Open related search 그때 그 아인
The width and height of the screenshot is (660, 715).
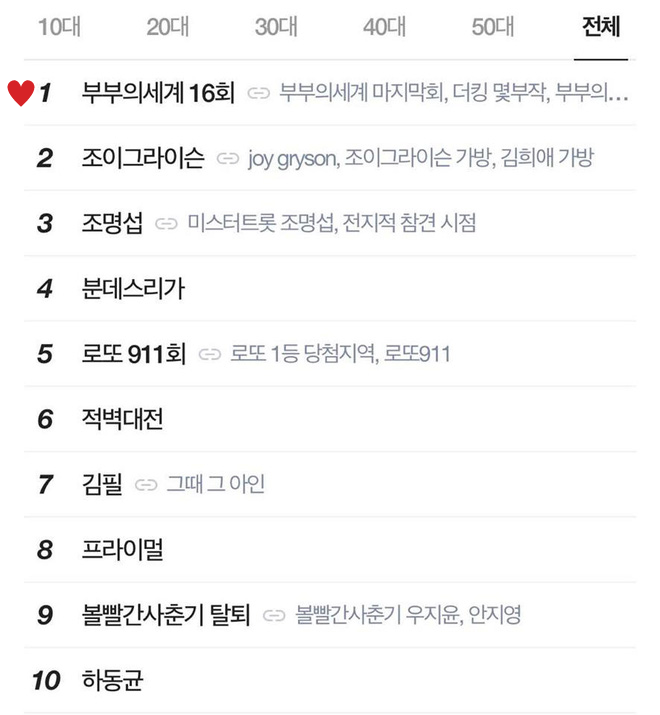click(215, 486)
